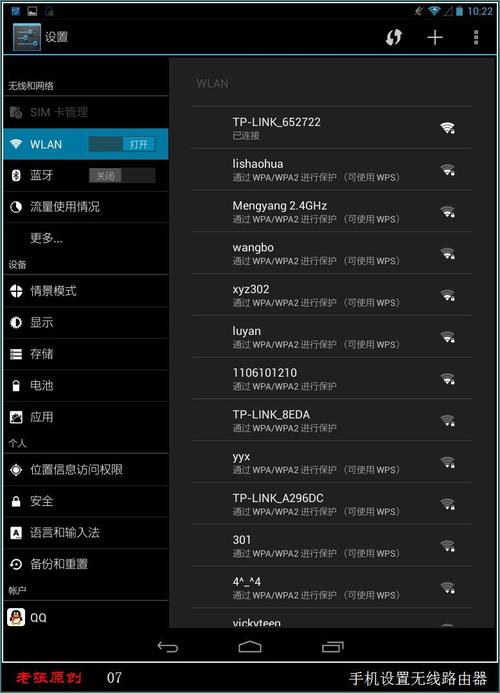Enable the 蓝牙 Bluetooth switch
The width and height of the screenshot is (500, 693).
(x=122, y=175)
